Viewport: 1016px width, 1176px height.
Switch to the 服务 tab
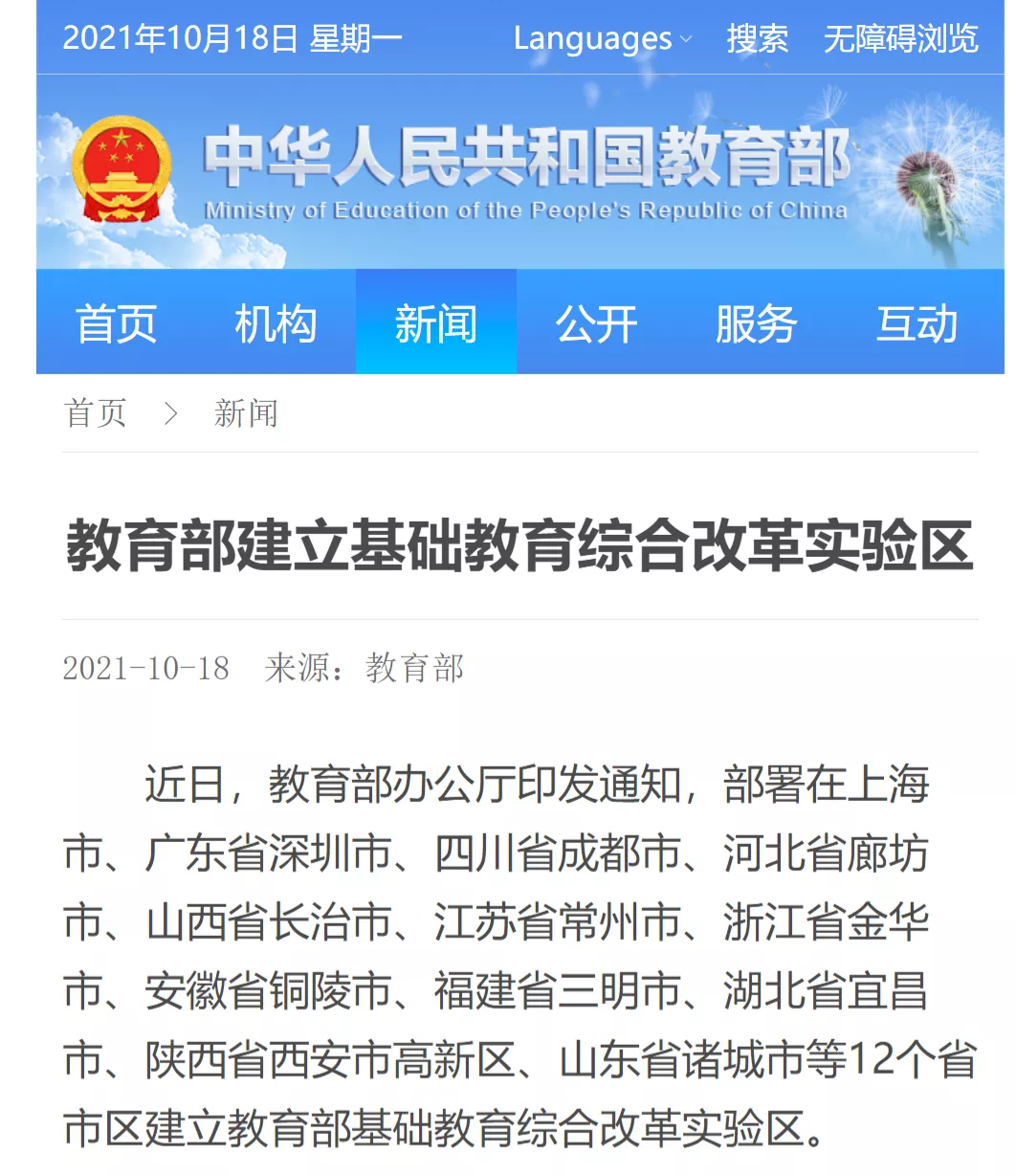[756, 323]
